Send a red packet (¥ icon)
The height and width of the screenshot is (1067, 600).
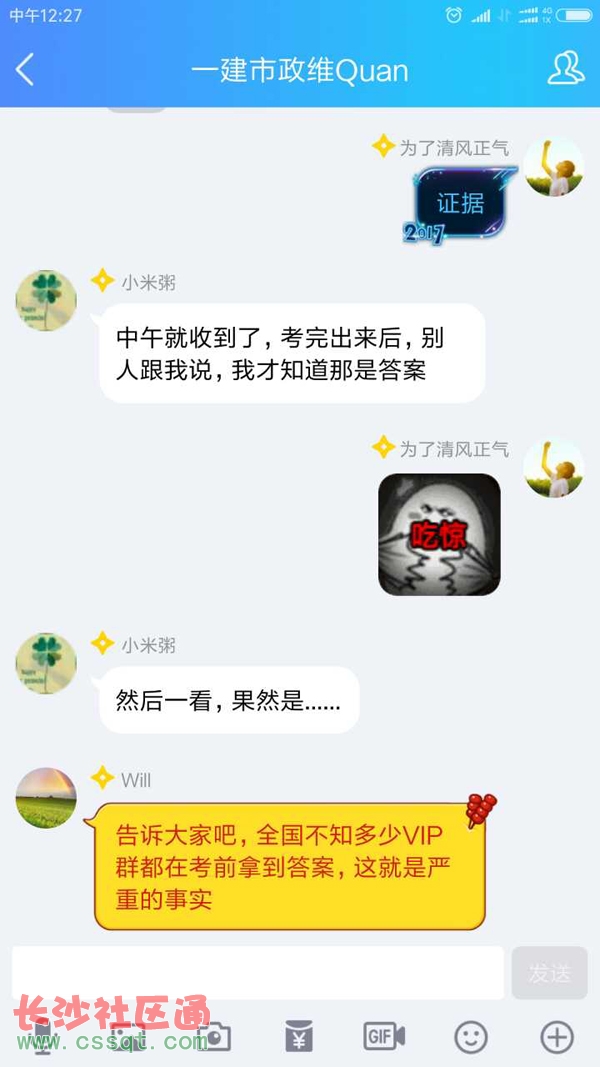click(x=298, y=1037)
